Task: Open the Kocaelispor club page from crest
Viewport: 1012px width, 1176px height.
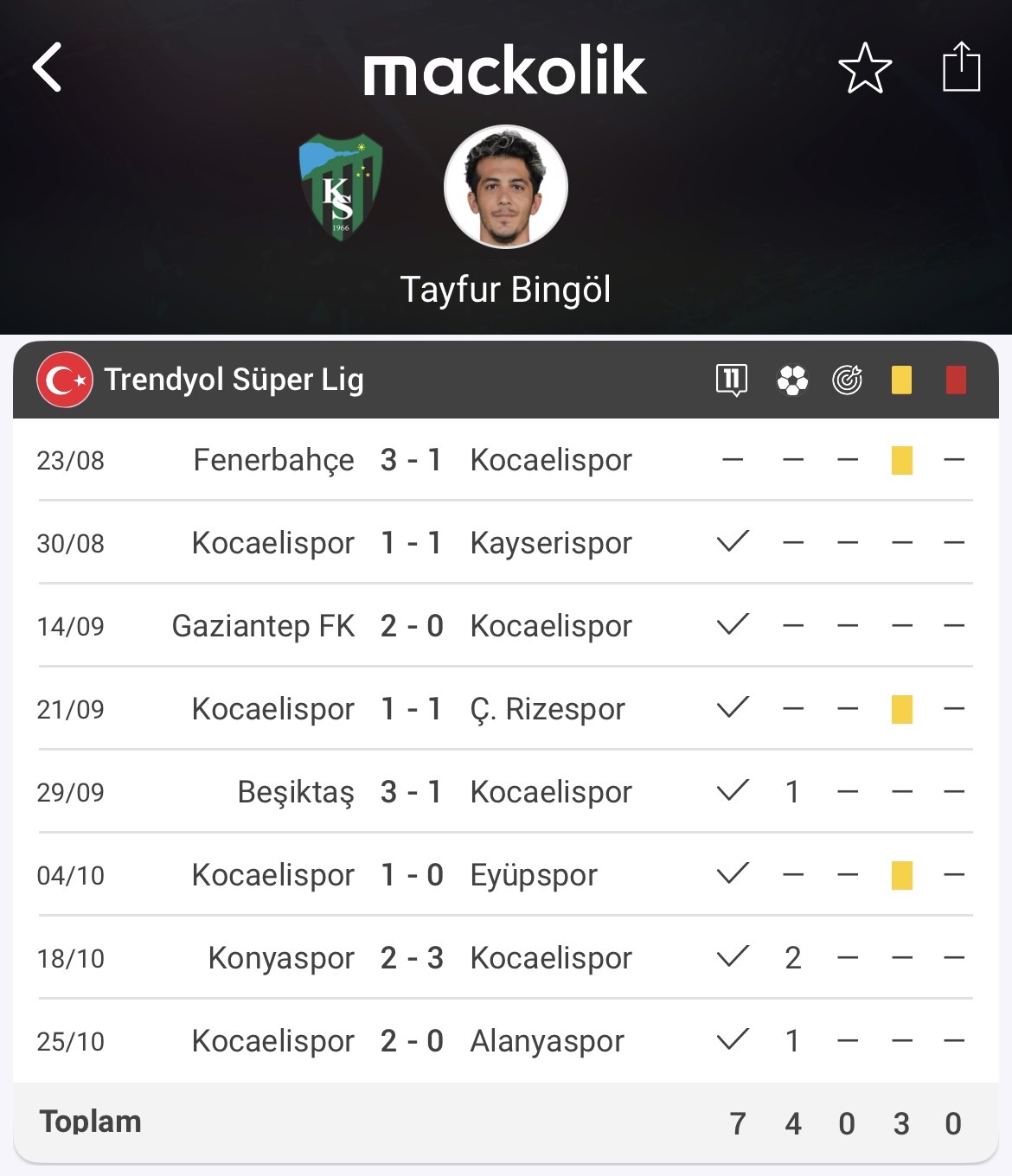Action: click(x=341, y=187)
